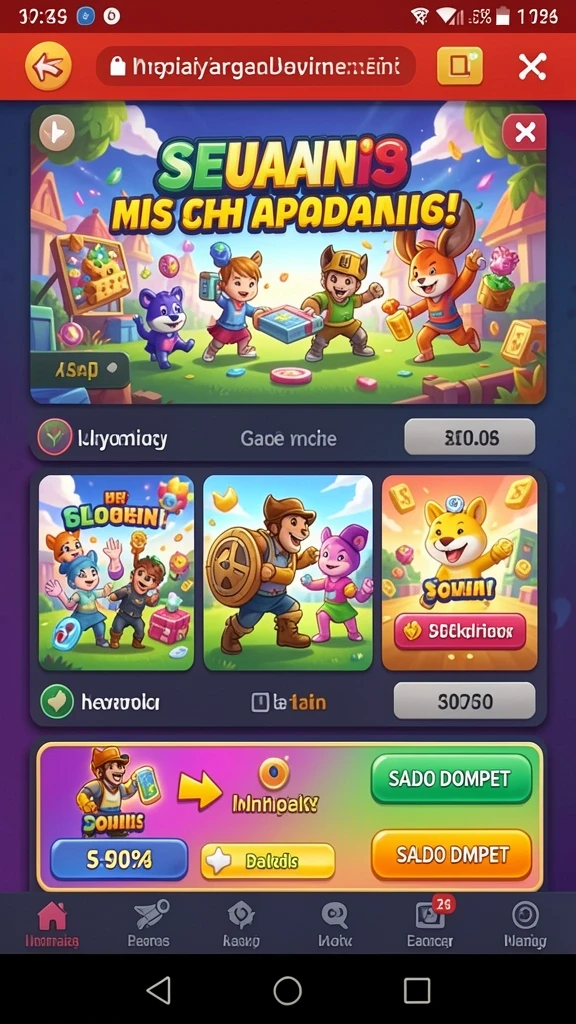Viewport: 576px width, 1024px height.
Task: Tap the yellow square icon in the top bar
Action: [x=460, y=66]
